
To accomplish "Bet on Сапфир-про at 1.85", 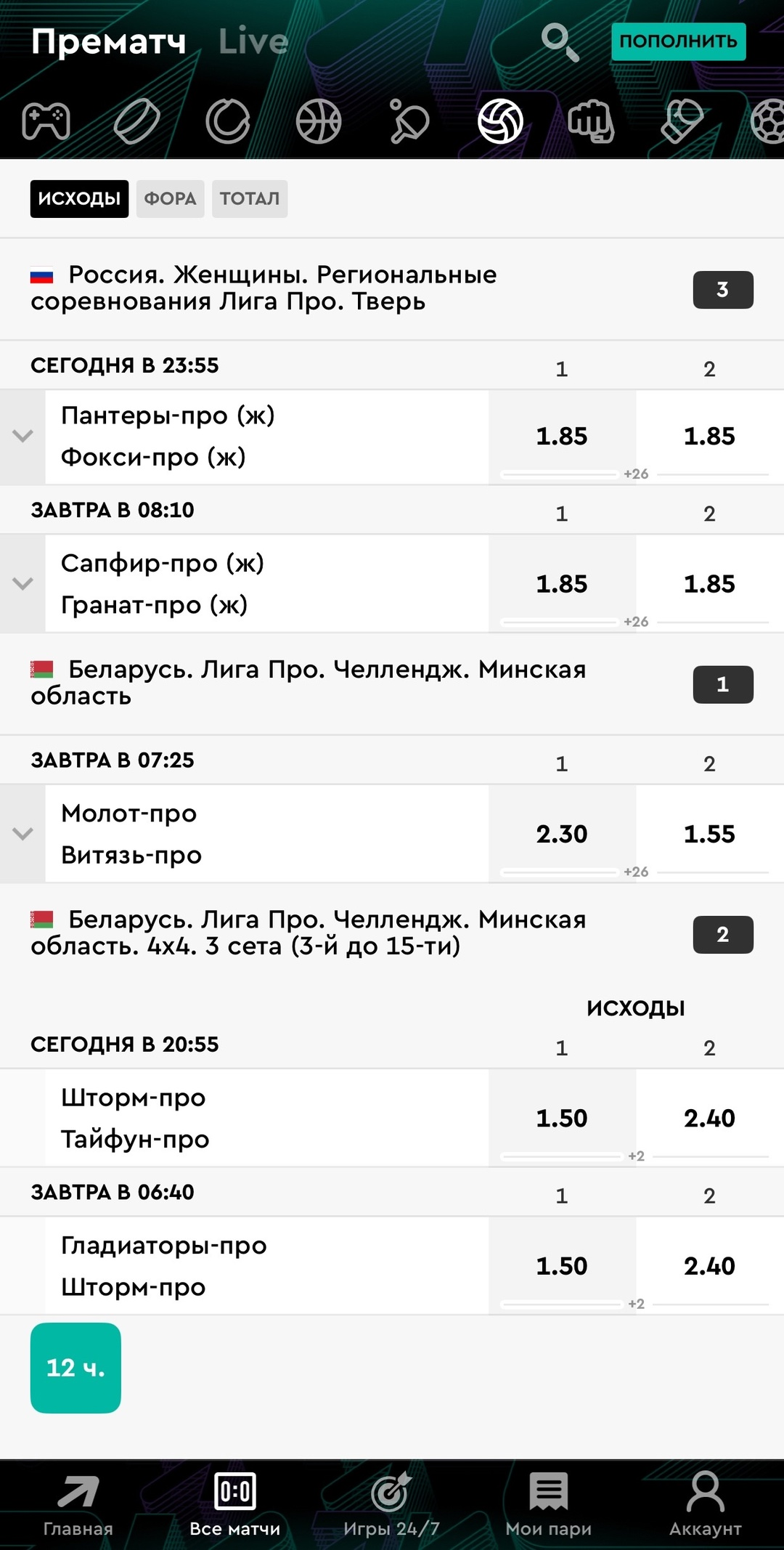I will [x=562, y=584].
